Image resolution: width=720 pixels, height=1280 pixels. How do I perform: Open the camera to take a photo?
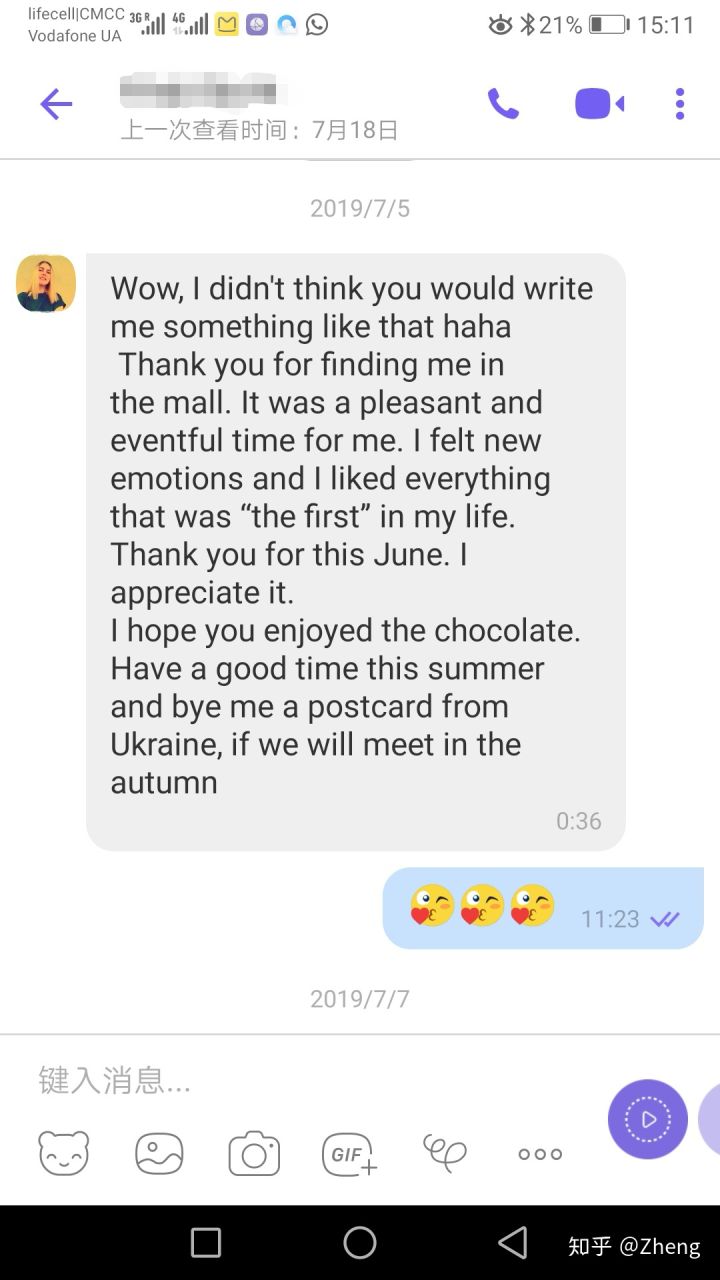click(254, 1153)
